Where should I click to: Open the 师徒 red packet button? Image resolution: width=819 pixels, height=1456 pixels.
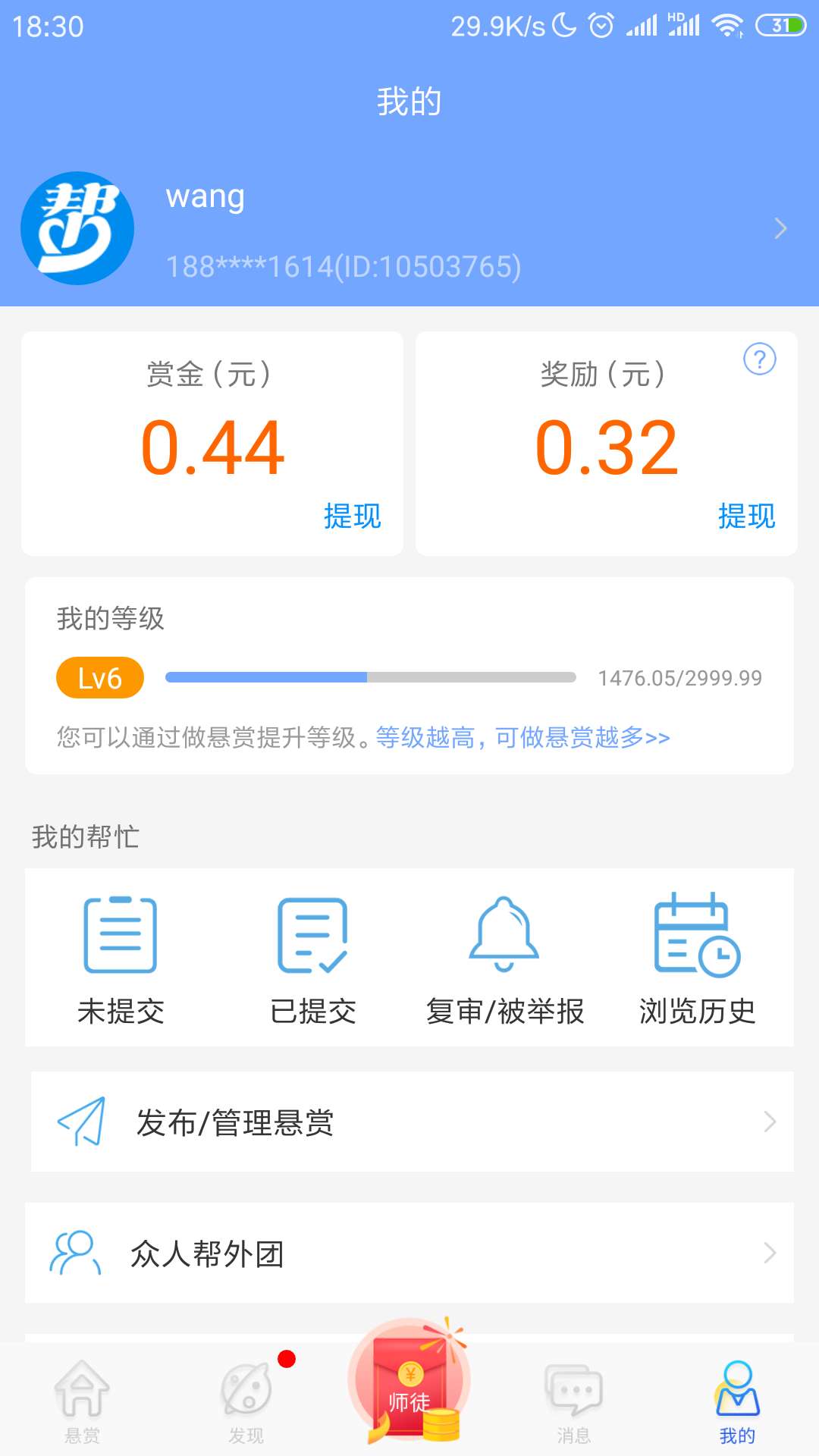409,1382
